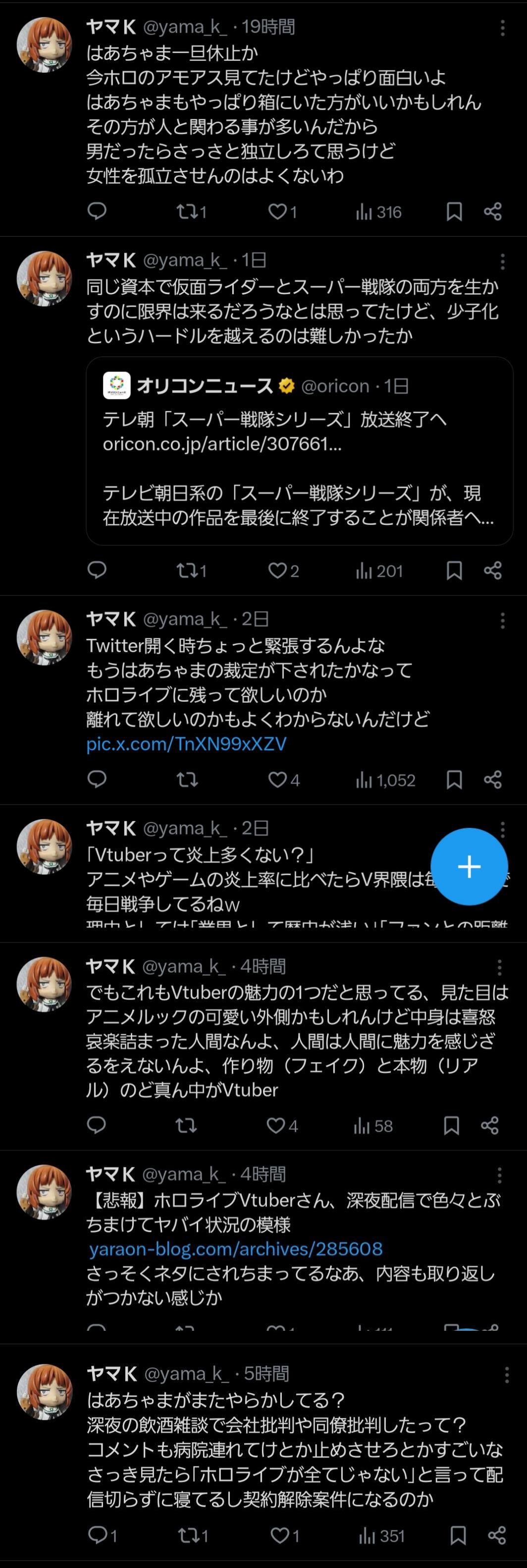Repost the post starting でもこれもVtuberの魅力
Image resolution: width=527 pixels, height=1568 pixels.
pyautogui.click(x=186, y=1125)
